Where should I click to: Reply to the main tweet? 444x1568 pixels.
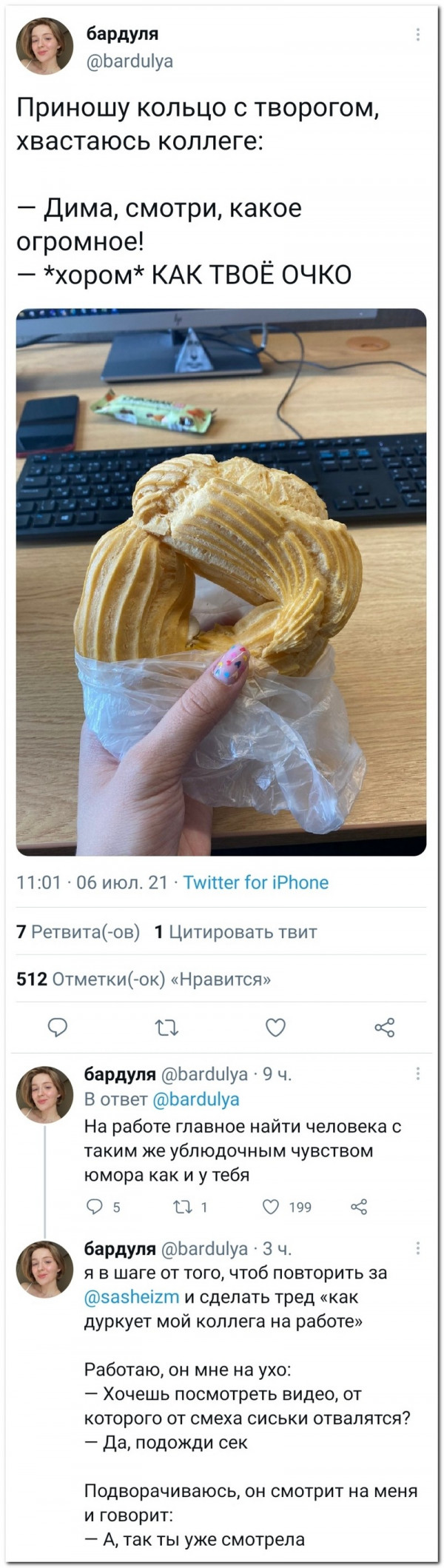point(58,1027)
